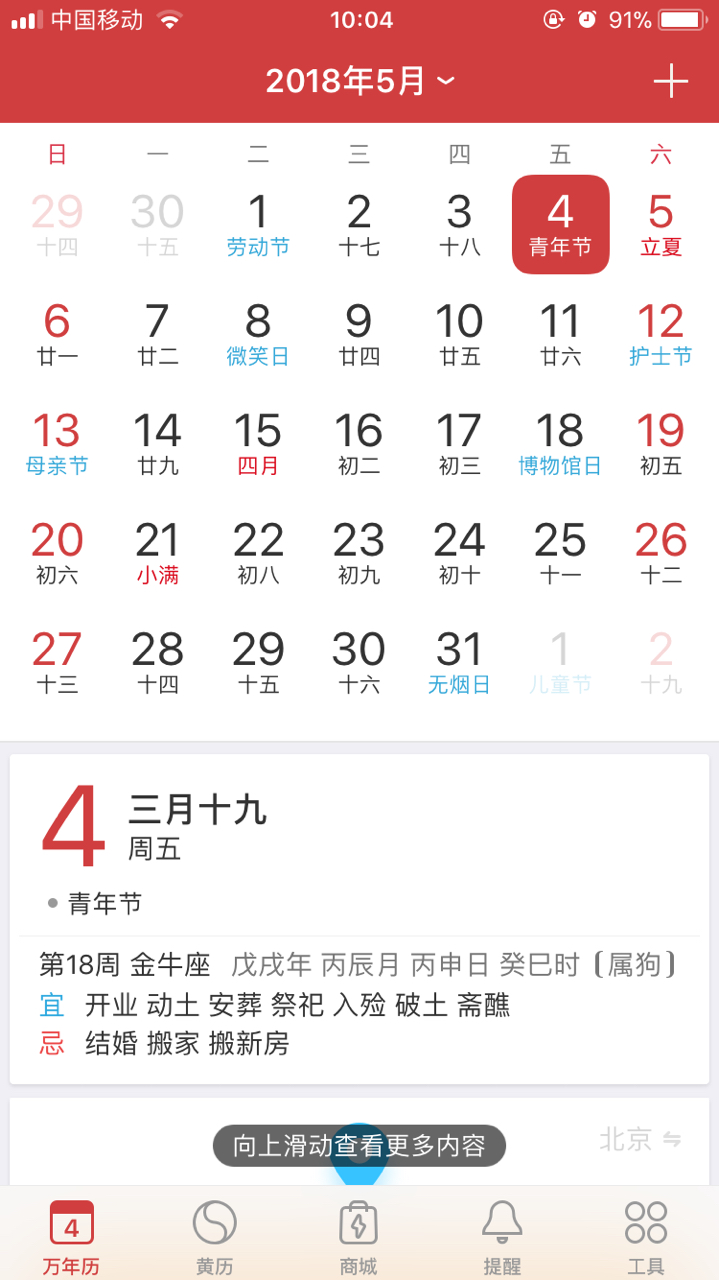Select May 1 劳动节 on calendar
Viewport: 719px width, 1280px height.
tap(258, 225)
